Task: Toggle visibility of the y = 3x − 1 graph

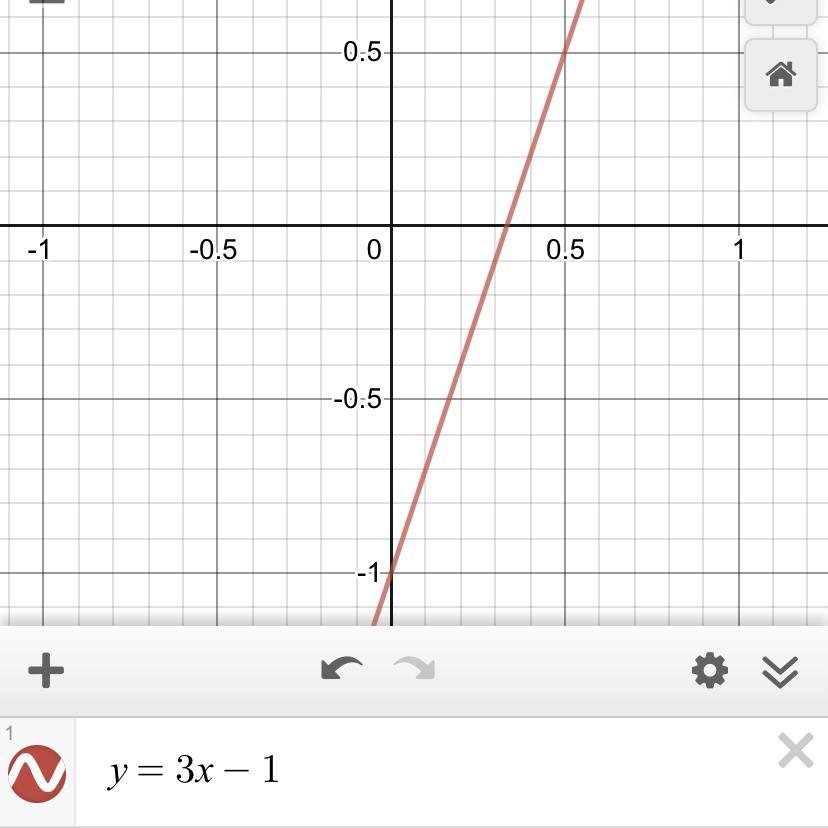Action: pyautogui.click(x=37, y=774)
